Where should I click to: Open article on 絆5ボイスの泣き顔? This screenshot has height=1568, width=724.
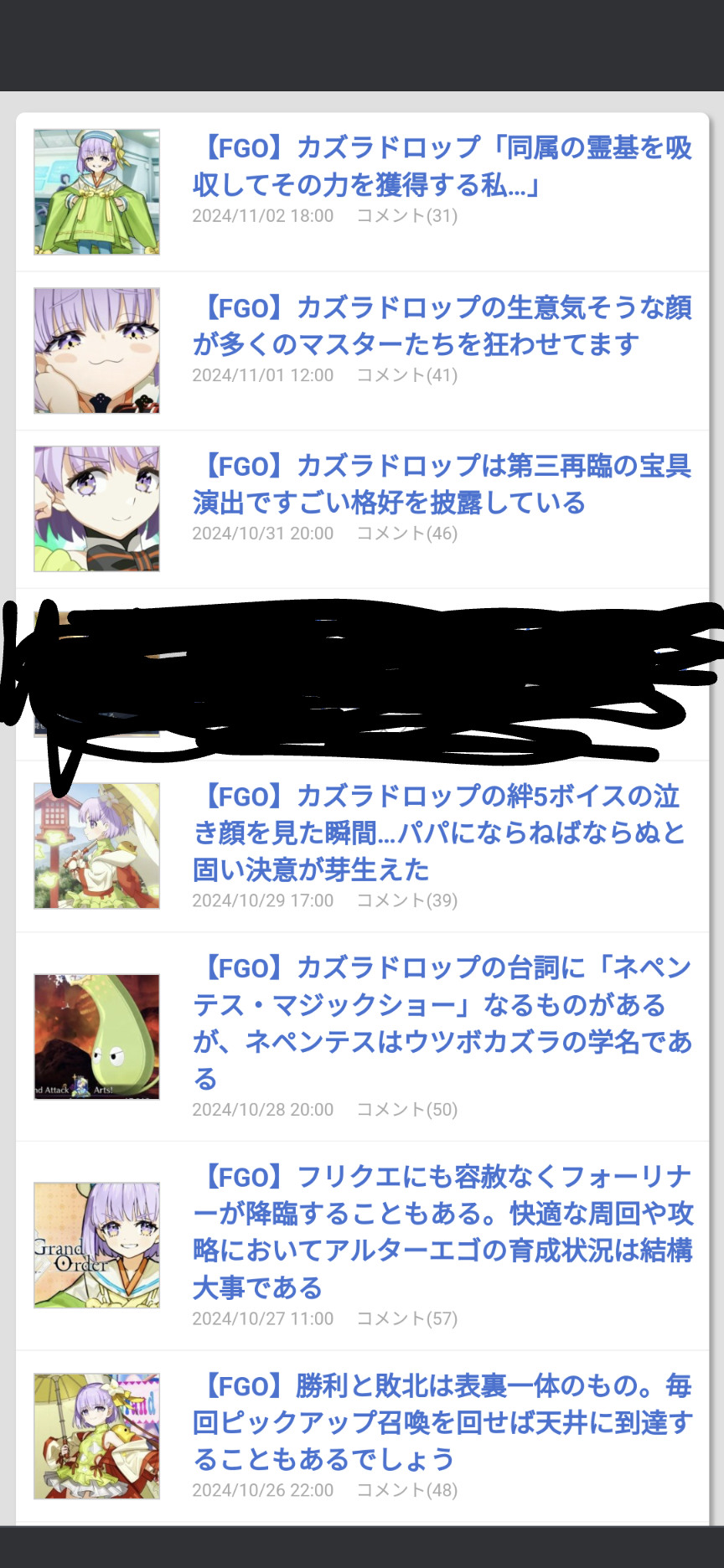[x=442, y=833]
